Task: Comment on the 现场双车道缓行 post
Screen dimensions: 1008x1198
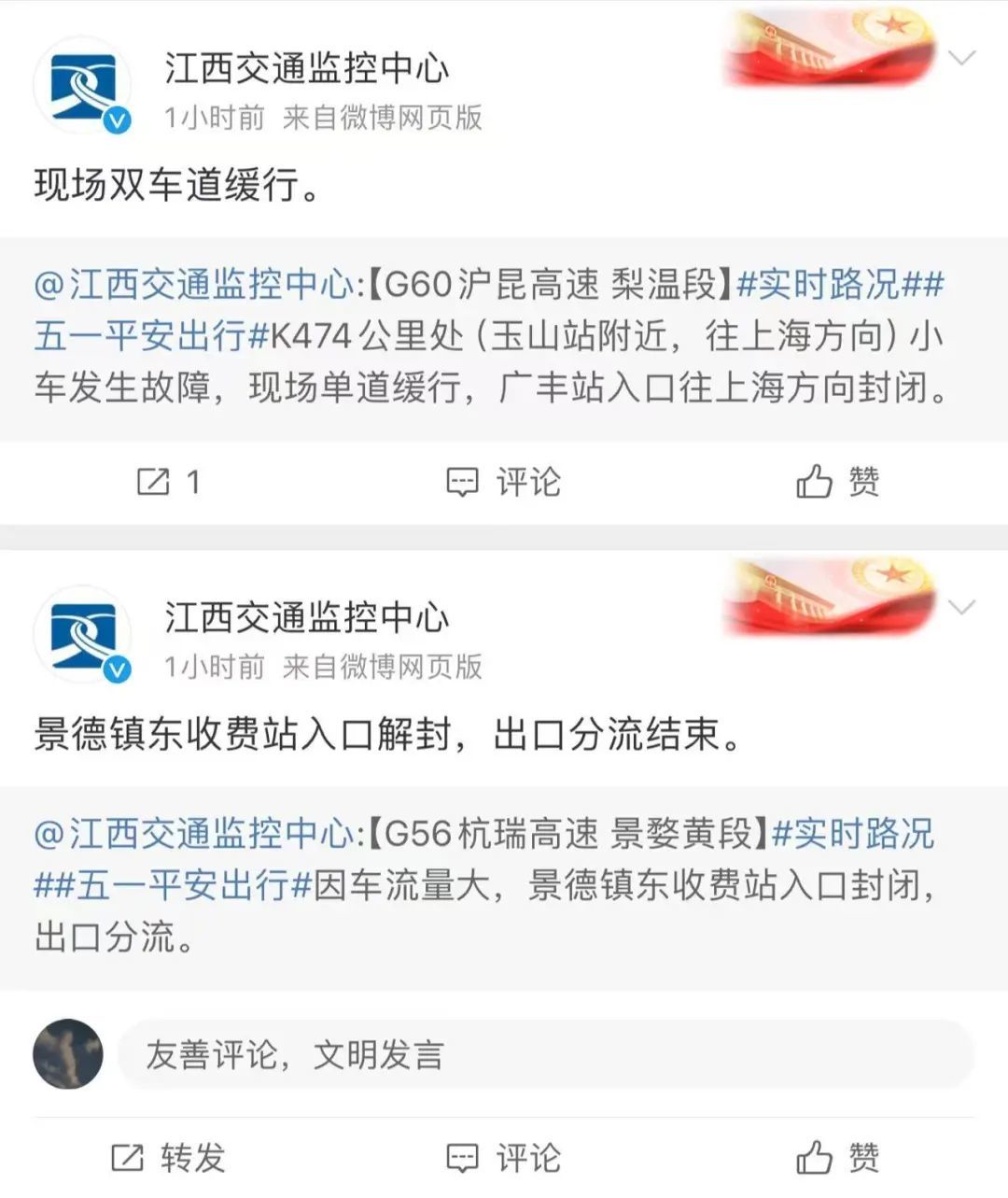Action: (504, 482)
